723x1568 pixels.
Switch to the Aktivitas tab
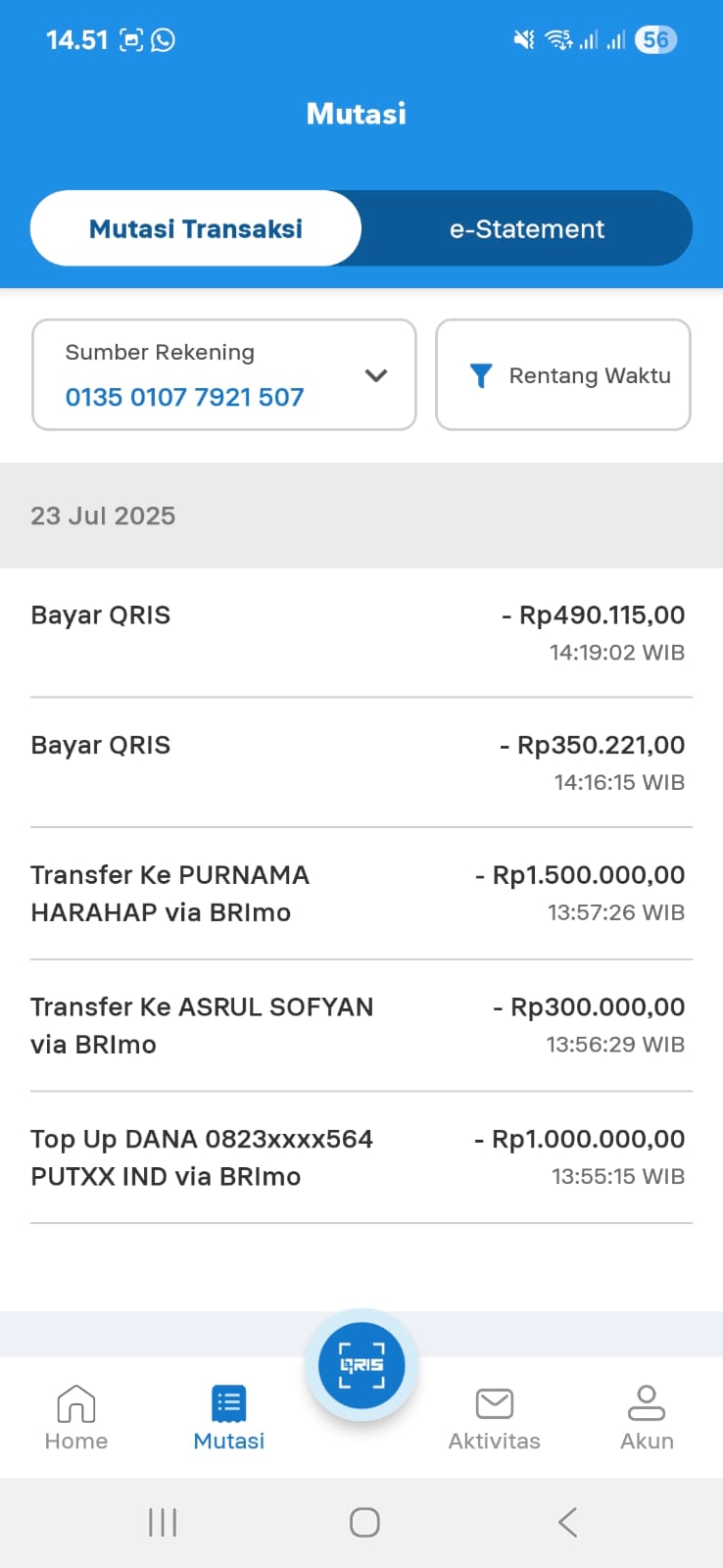click(495, 1417)
